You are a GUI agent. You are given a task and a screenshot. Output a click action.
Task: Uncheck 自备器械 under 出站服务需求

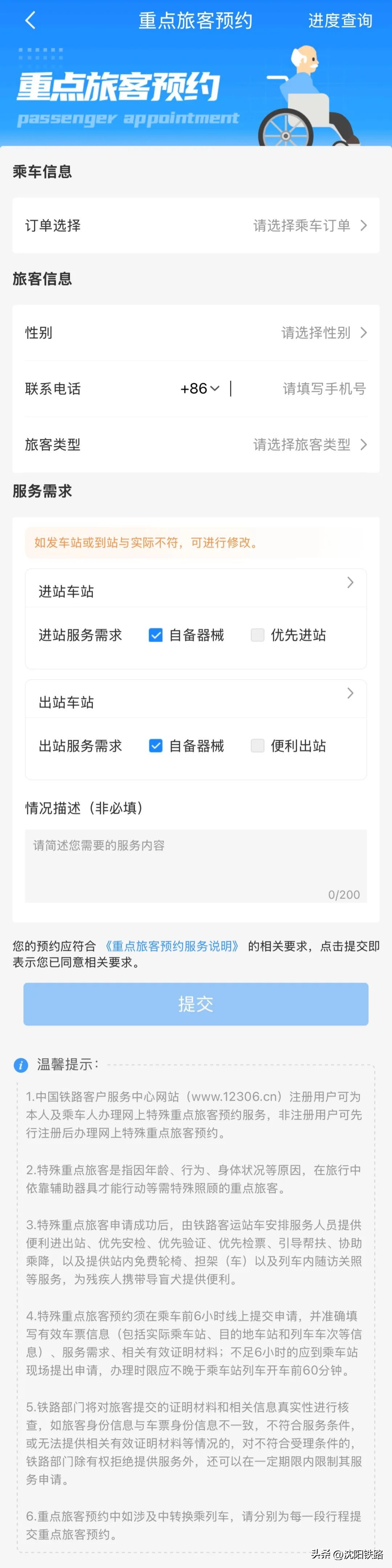coord(156,746)
